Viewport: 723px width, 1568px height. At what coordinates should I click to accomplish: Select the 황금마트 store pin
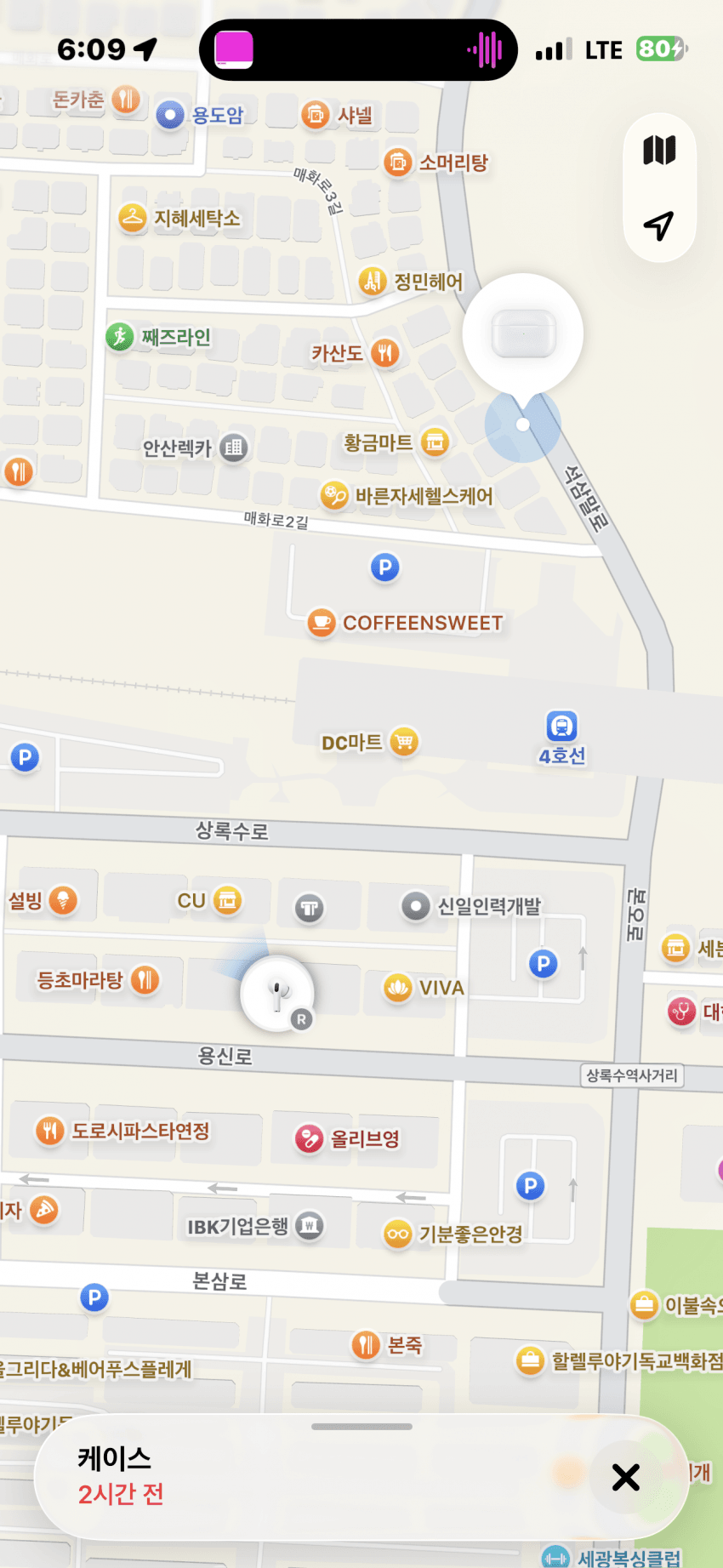tap(435, 442)
